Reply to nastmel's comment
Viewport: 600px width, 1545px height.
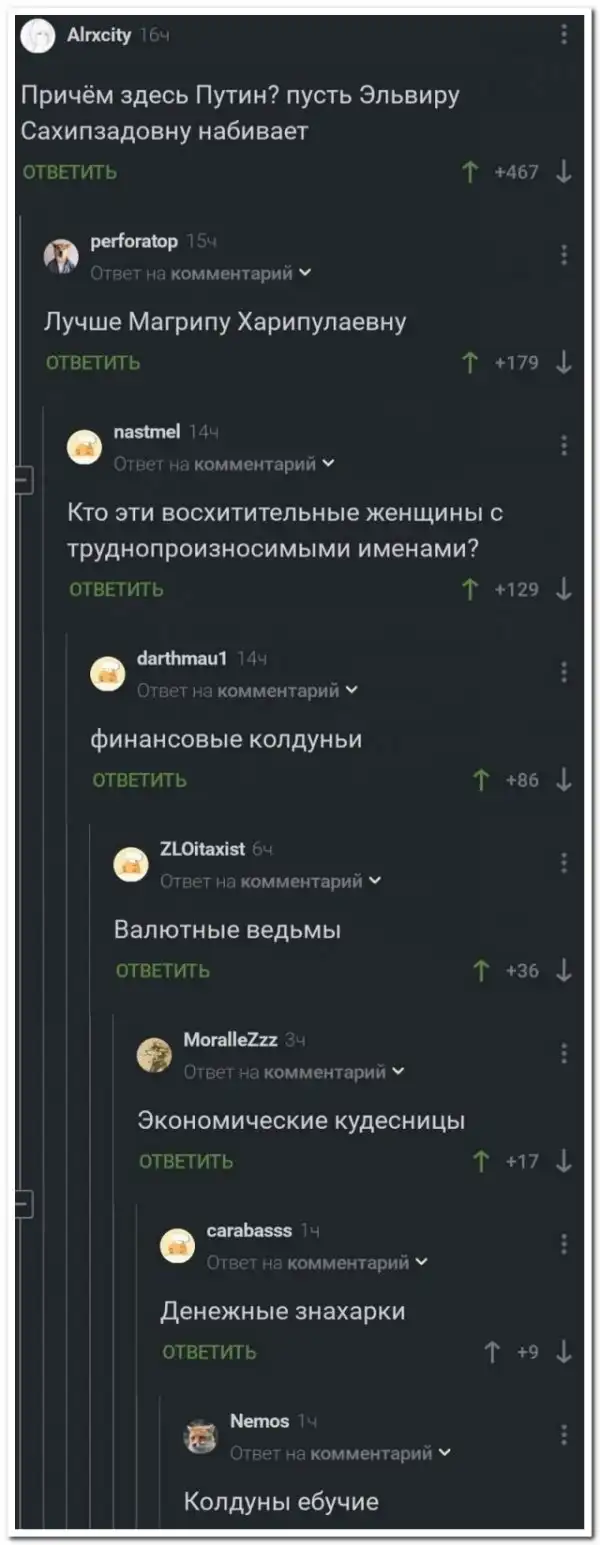[116, 590]
